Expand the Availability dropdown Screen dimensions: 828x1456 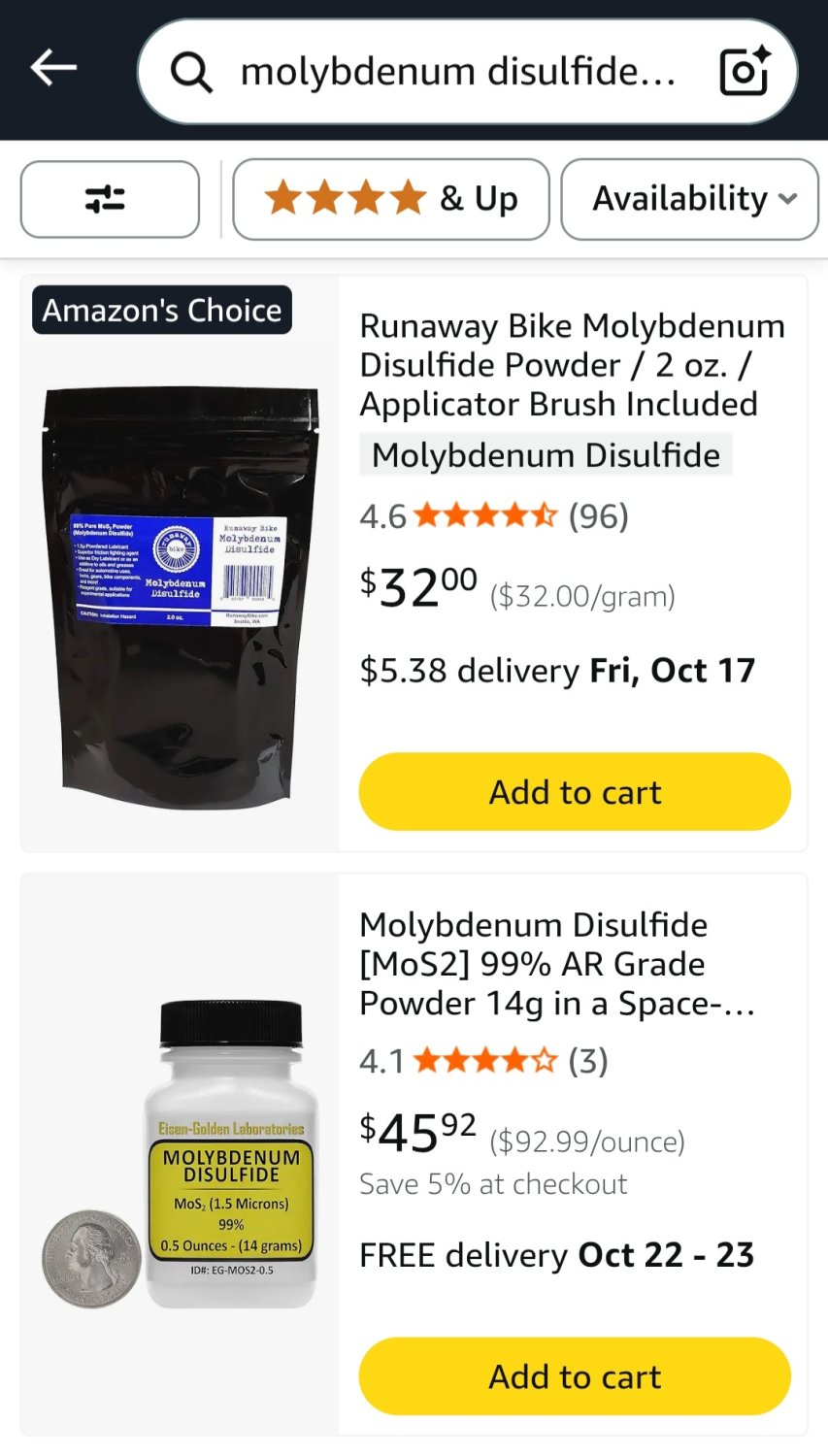690,199
